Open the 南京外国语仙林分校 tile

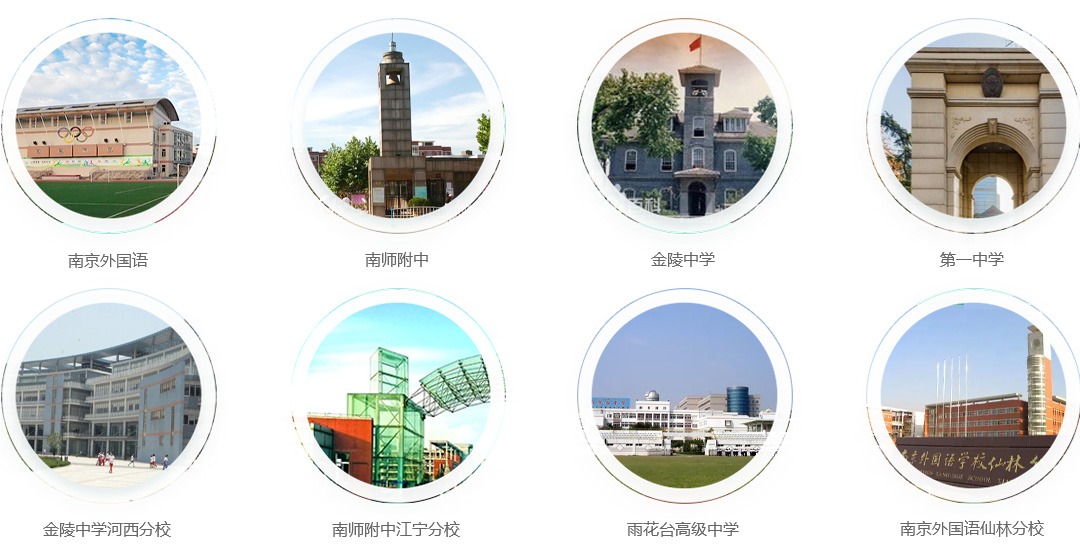[972, 396]
